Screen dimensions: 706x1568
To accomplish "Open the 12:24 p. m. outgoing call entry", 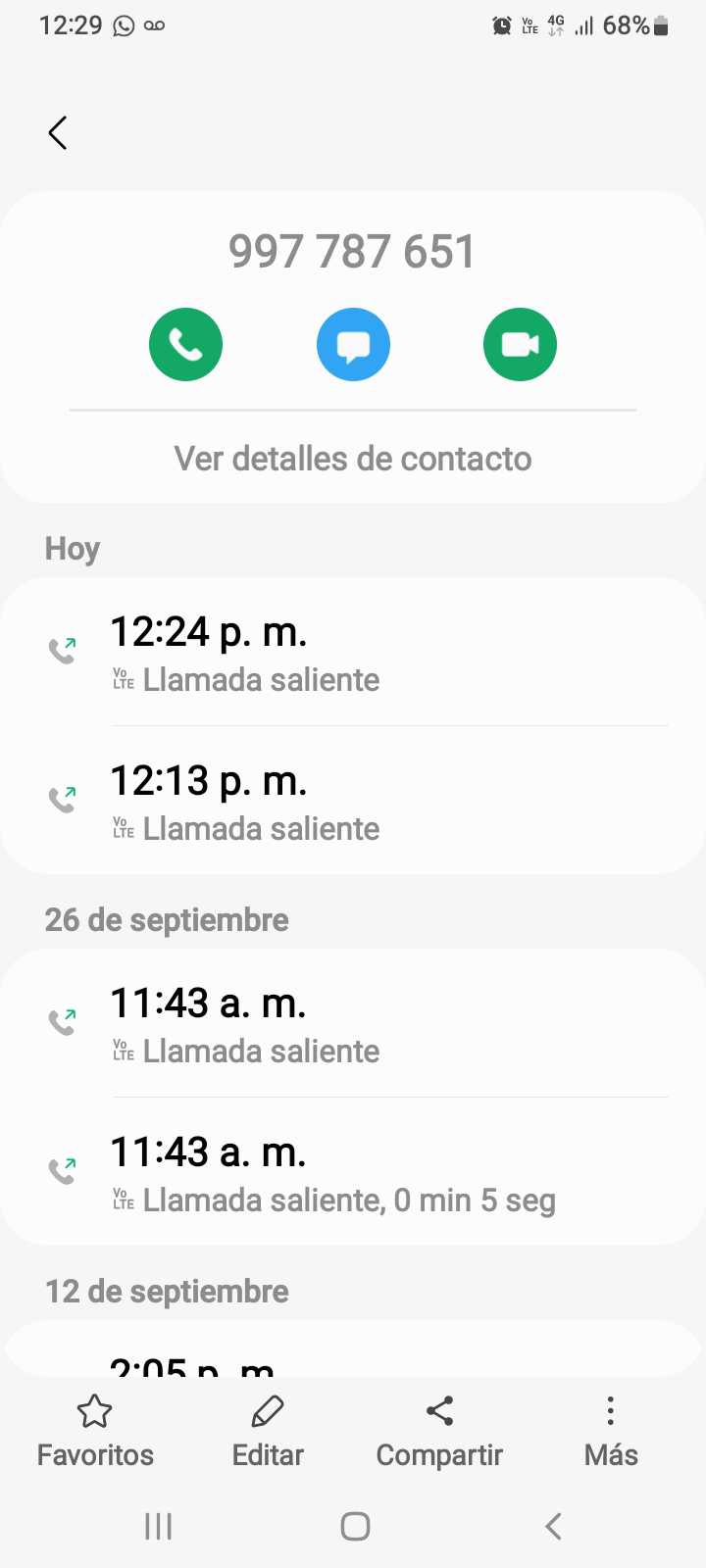I will pyautogui.click(x=353, y=653).
